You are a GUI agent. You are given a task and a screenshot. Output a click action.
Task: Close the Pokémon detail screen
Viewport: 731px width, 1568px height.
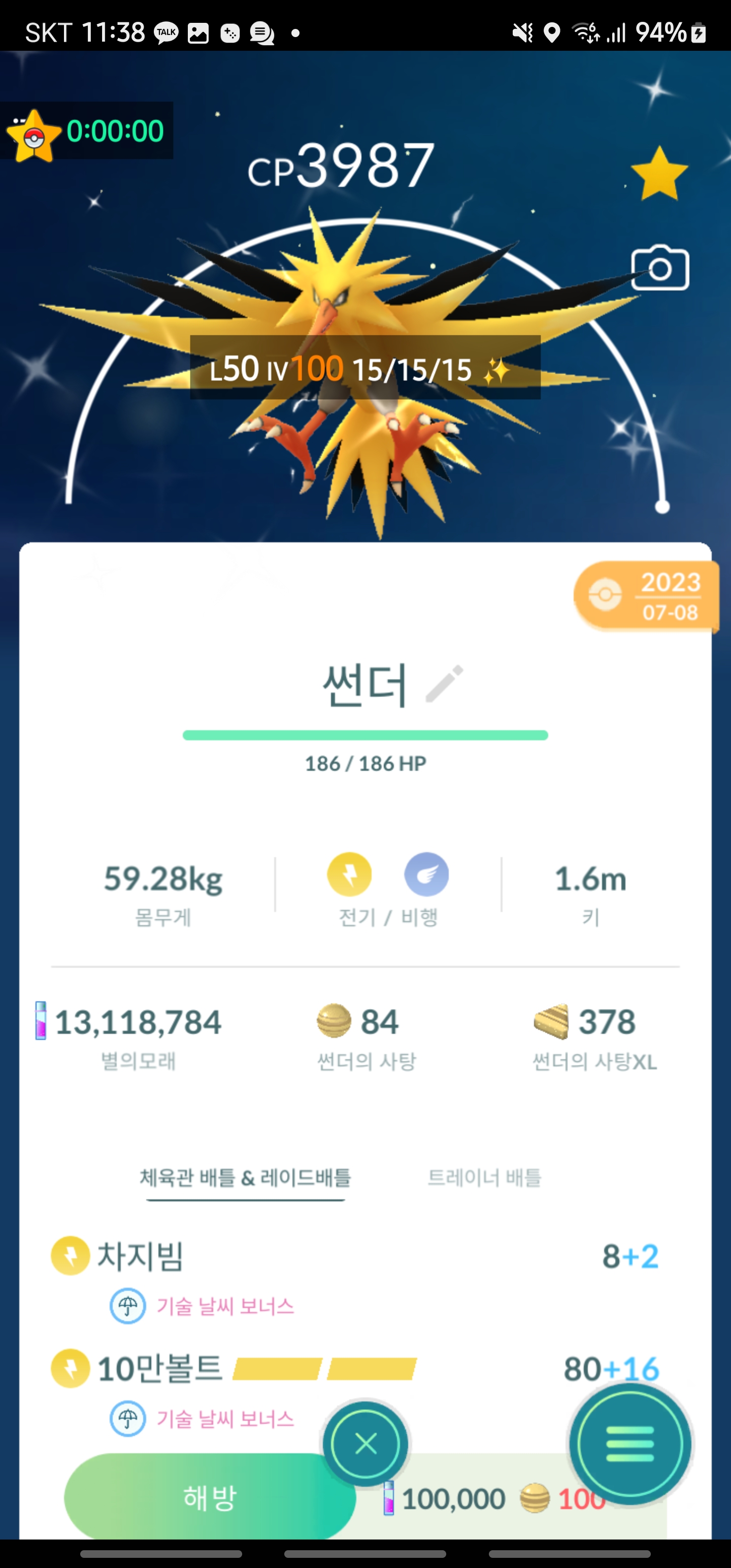pyautogui.click(x=366, y=1443)
